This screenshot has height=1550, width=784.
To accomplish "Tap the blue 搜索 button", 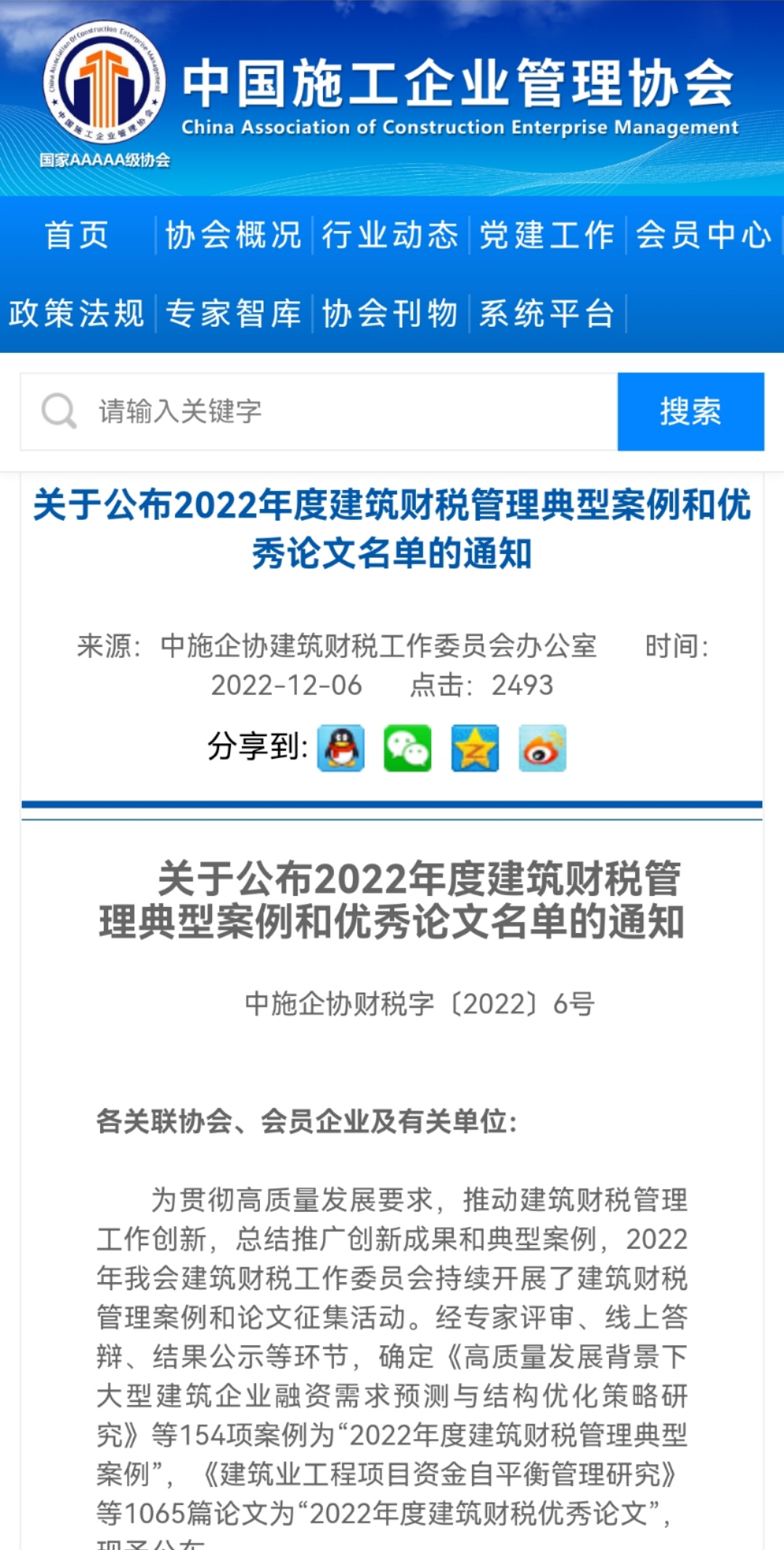I will pos(690,412).
